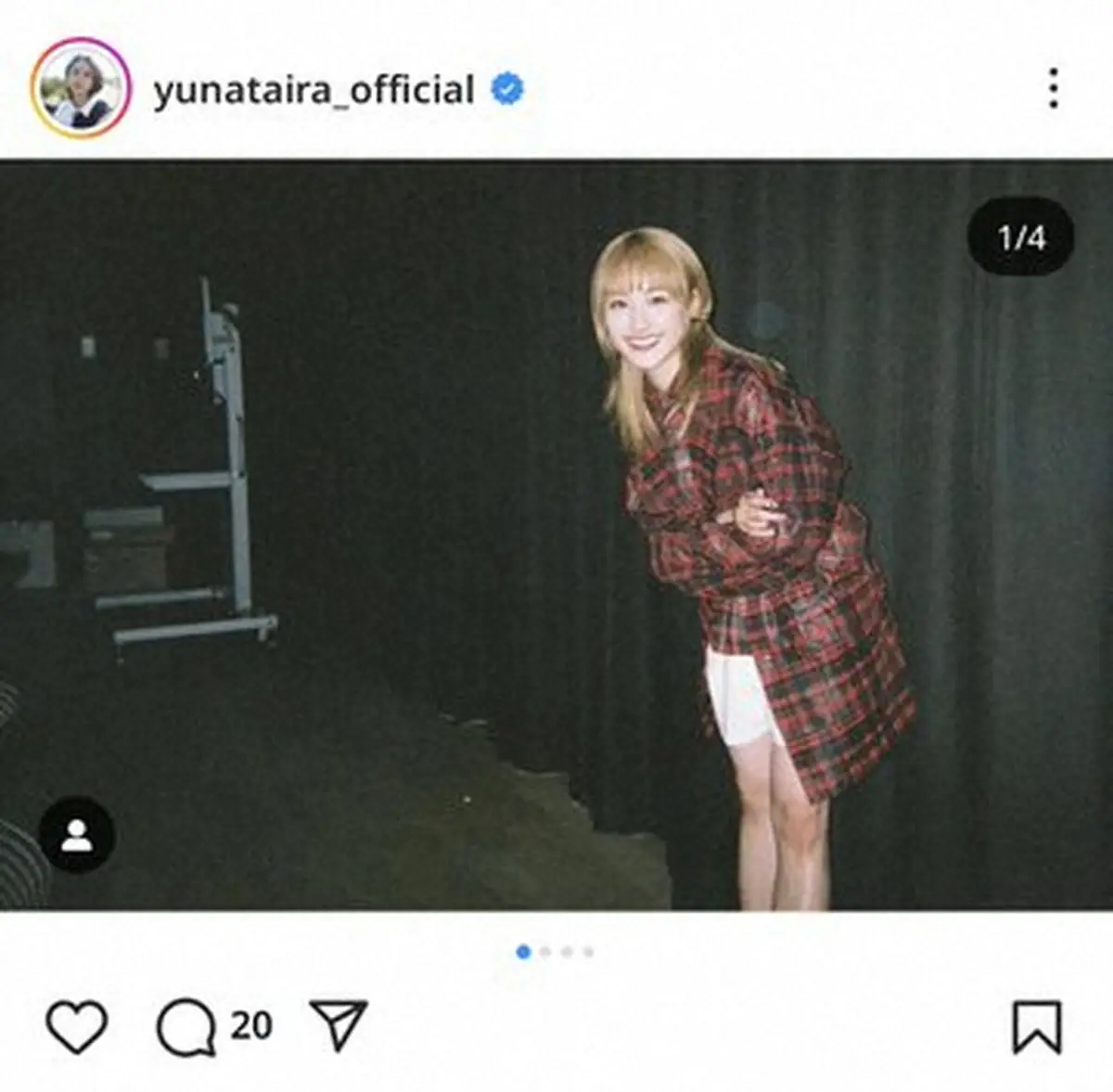Show tagged people in the photo
The height and width of the screenshot is (1092, 1113).
[x=77, y=835]
